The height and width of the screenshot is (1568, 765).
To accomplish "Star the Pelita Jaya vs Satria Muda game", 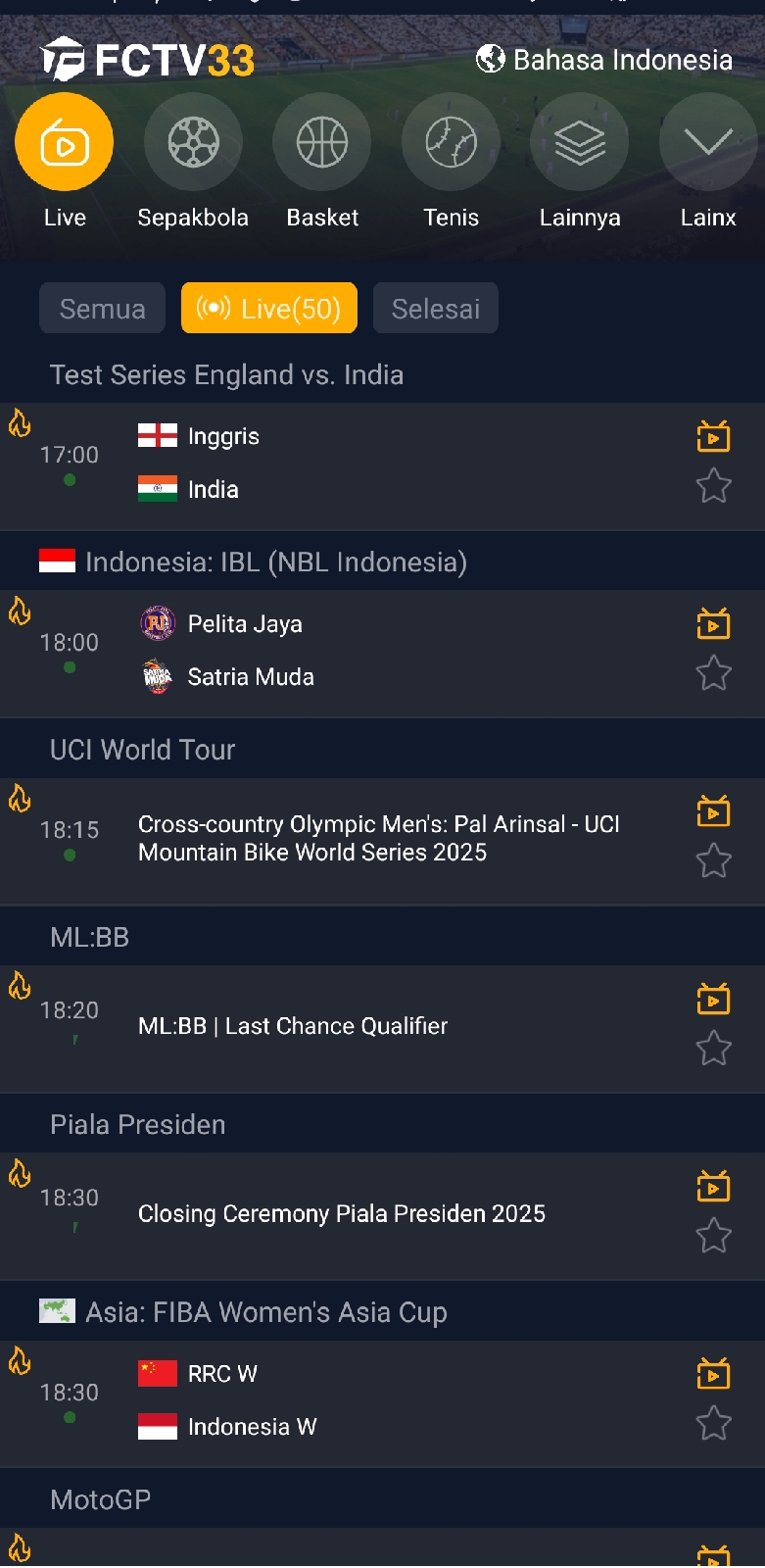I will coord(714,673).
